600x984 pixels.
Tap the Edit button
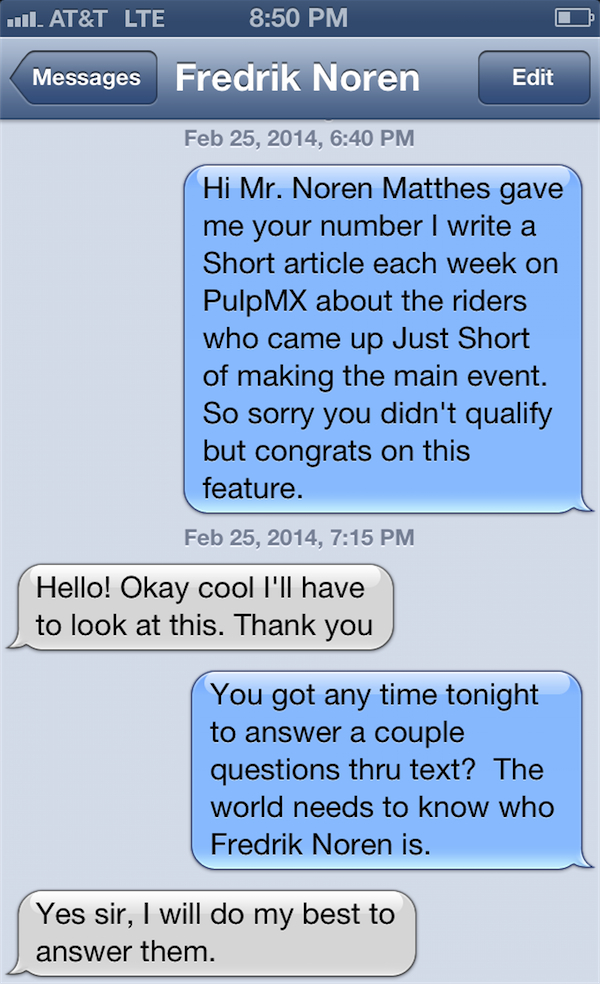(x=532, y=78)
